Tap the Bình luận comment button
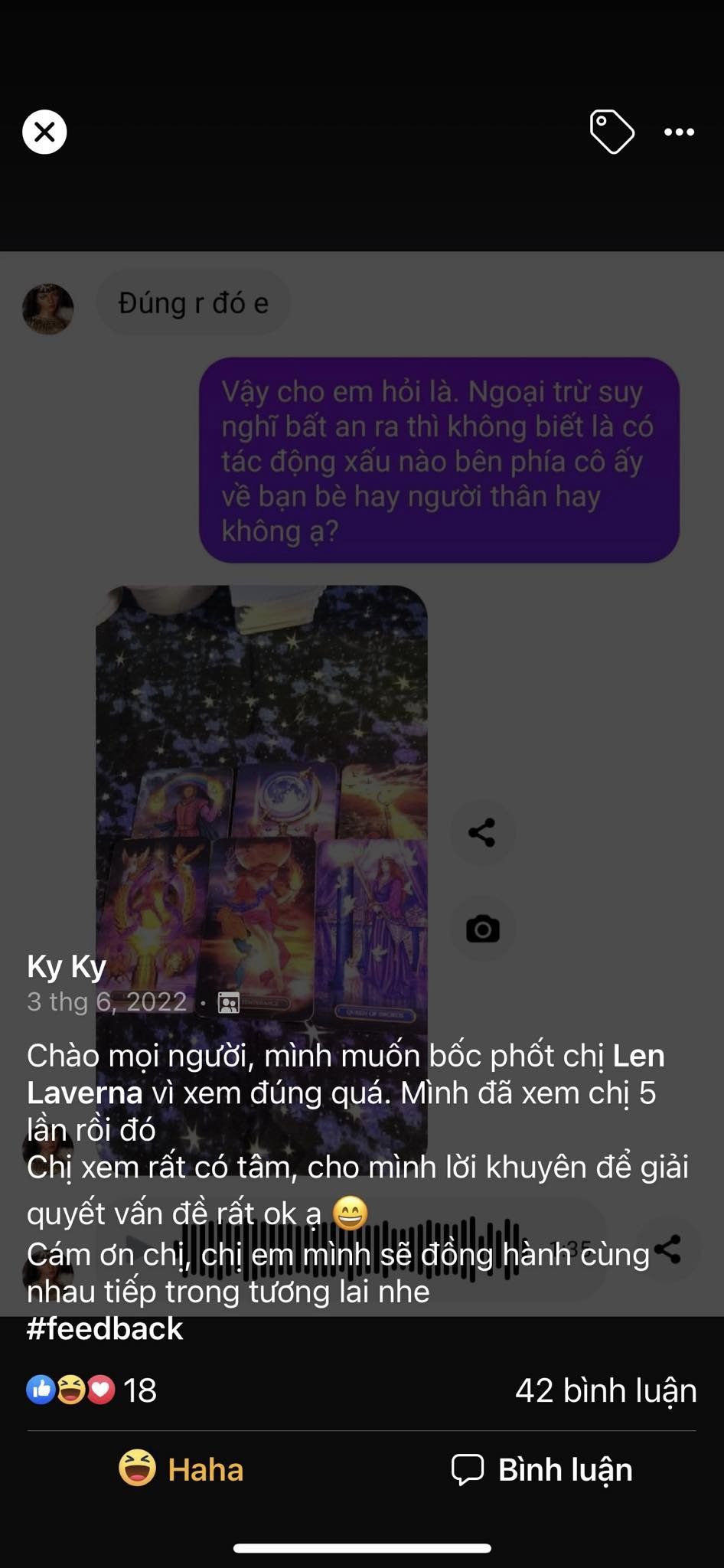This screenshot has width=724, height=1568. [542, 1469]
